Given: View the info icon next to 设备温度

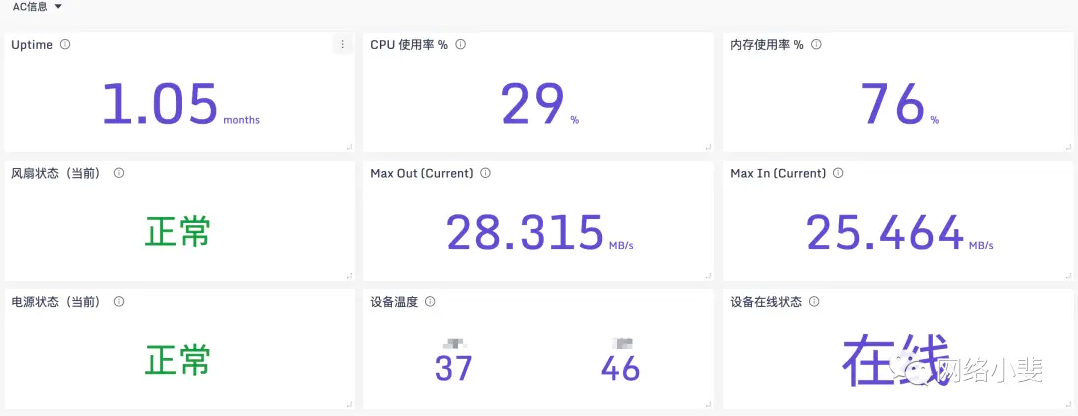Looking at the screenshot, I should [x=429, y=301].
